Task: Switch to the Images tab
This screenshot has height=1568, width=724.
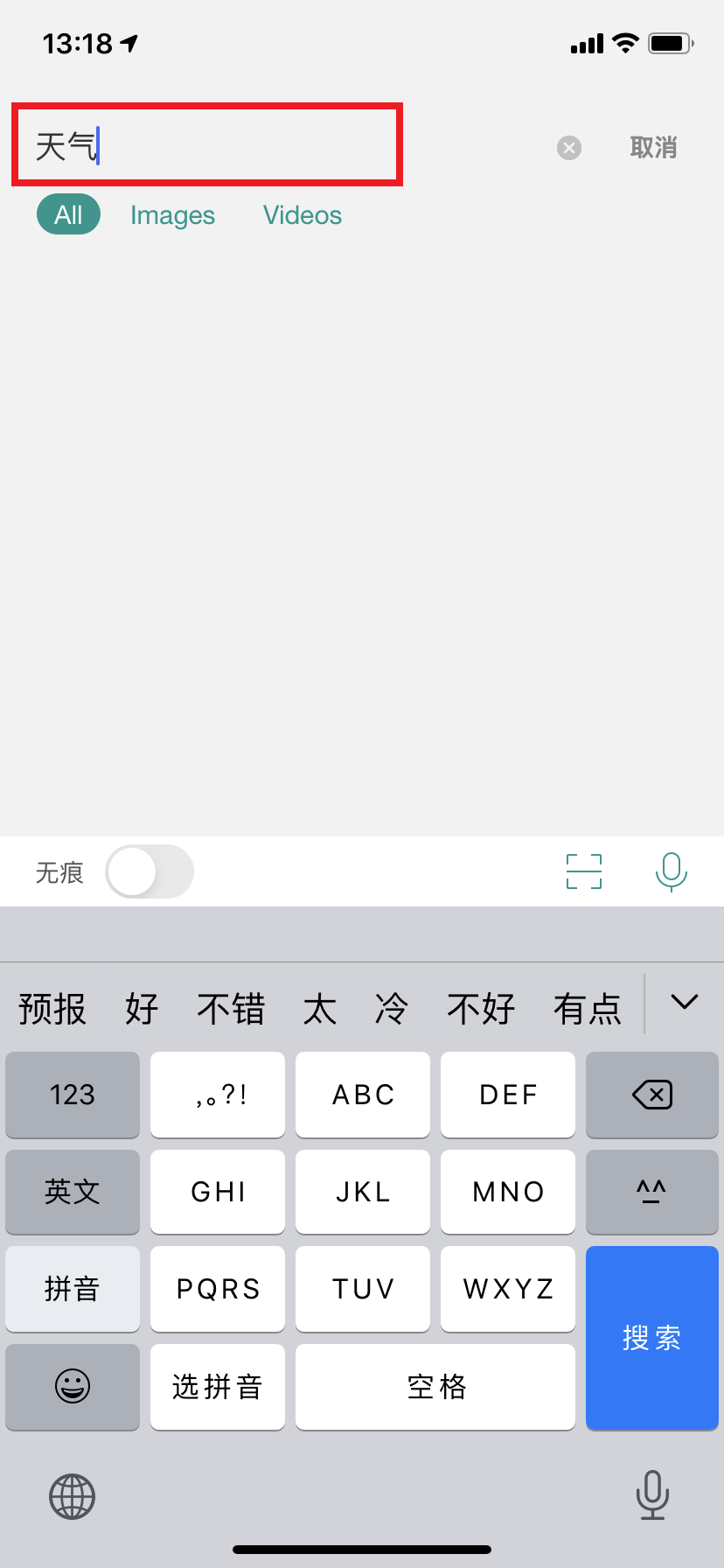Action: click(172, 214)
